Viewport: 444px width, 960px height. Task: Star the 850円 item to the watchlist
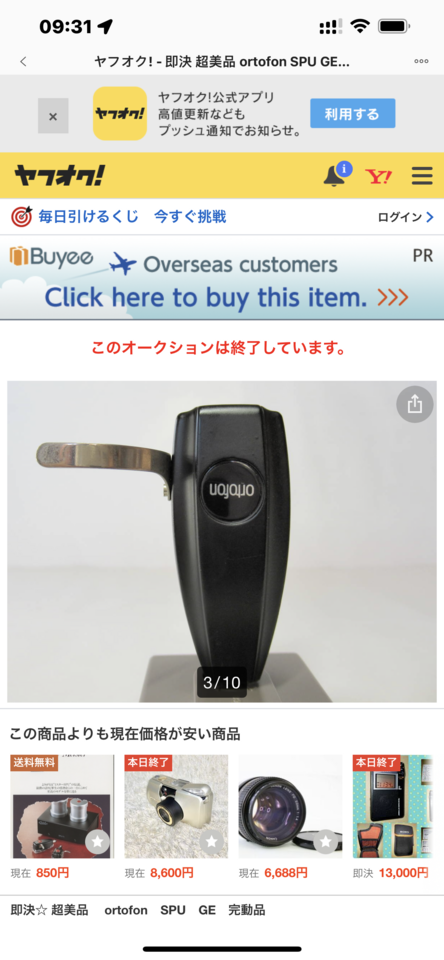[97, 842]
